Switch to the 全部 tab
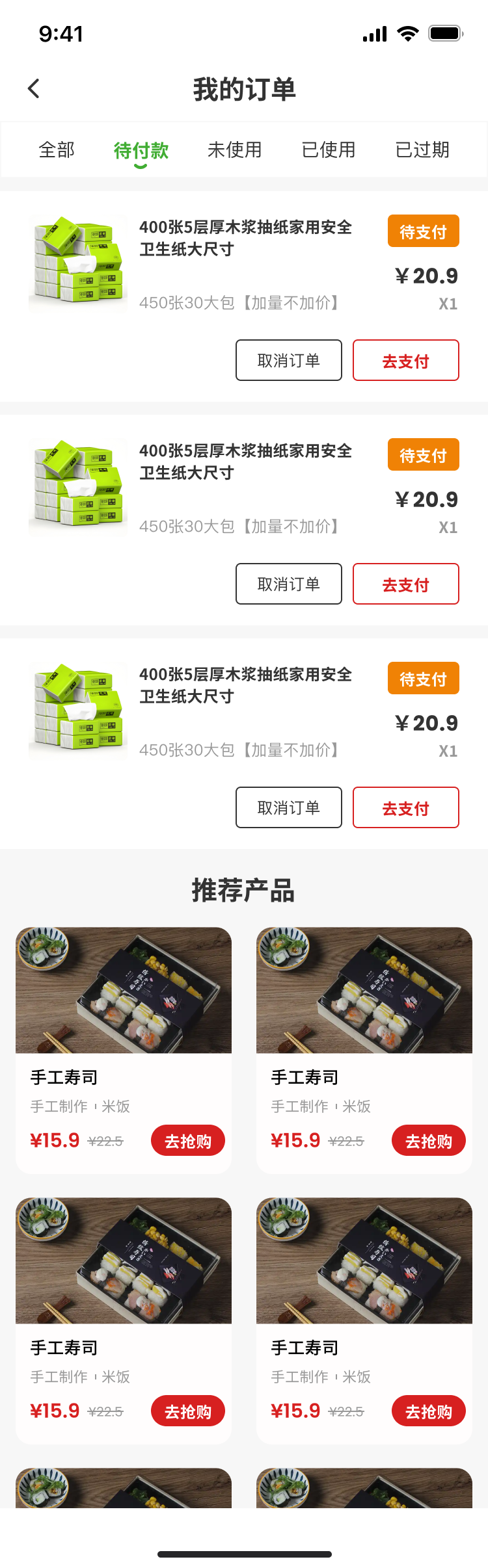The image size is (488, 1568). [x=57, y=150]
